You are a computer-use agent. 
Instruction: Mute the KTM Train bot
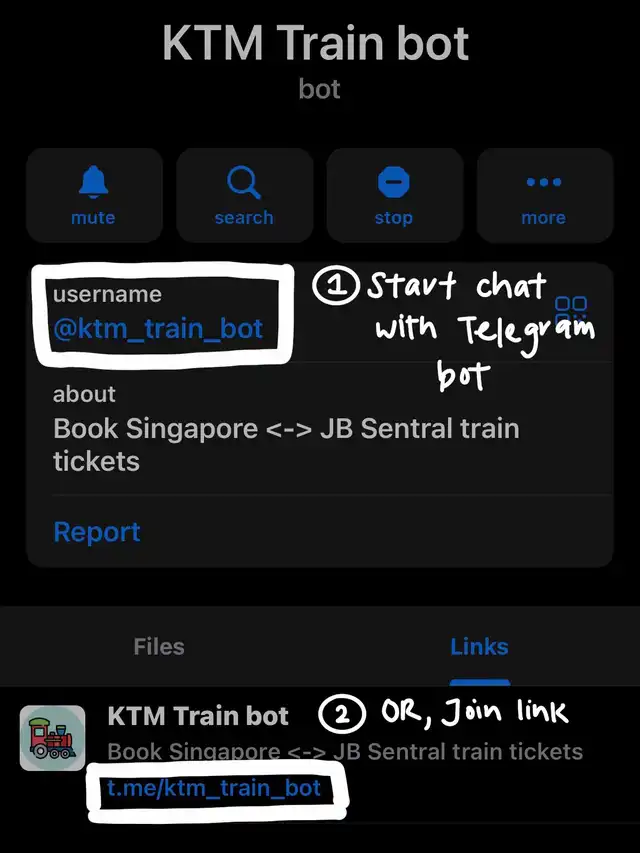94,195
